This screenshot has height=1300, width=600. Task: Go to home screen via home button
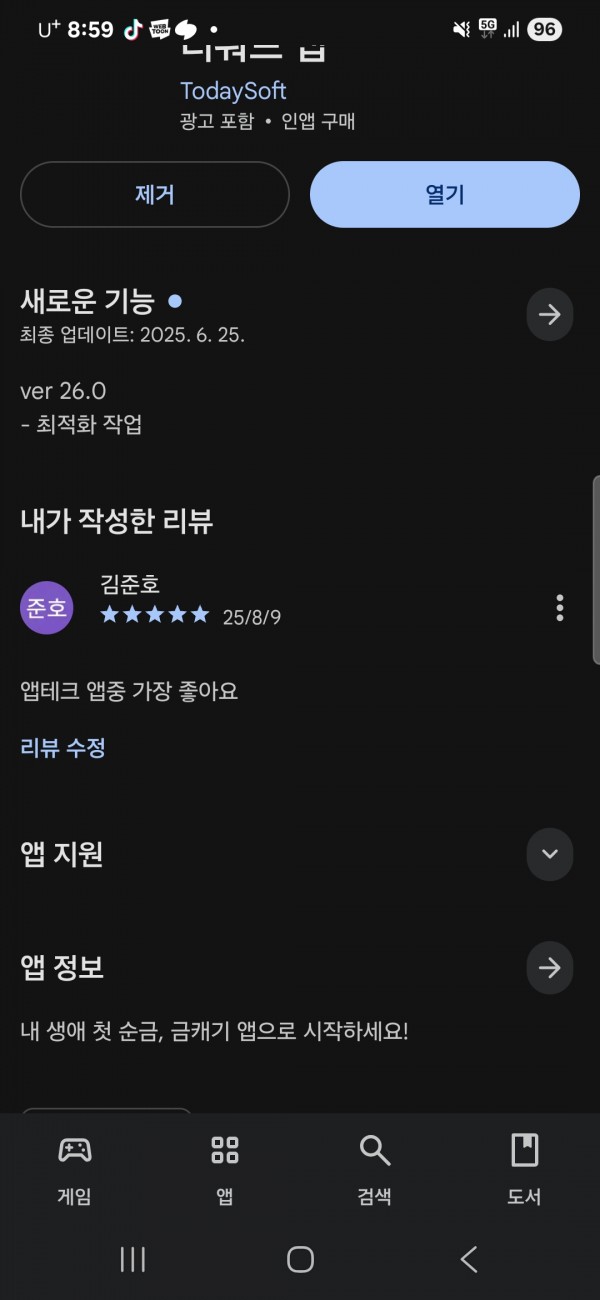300,1259
